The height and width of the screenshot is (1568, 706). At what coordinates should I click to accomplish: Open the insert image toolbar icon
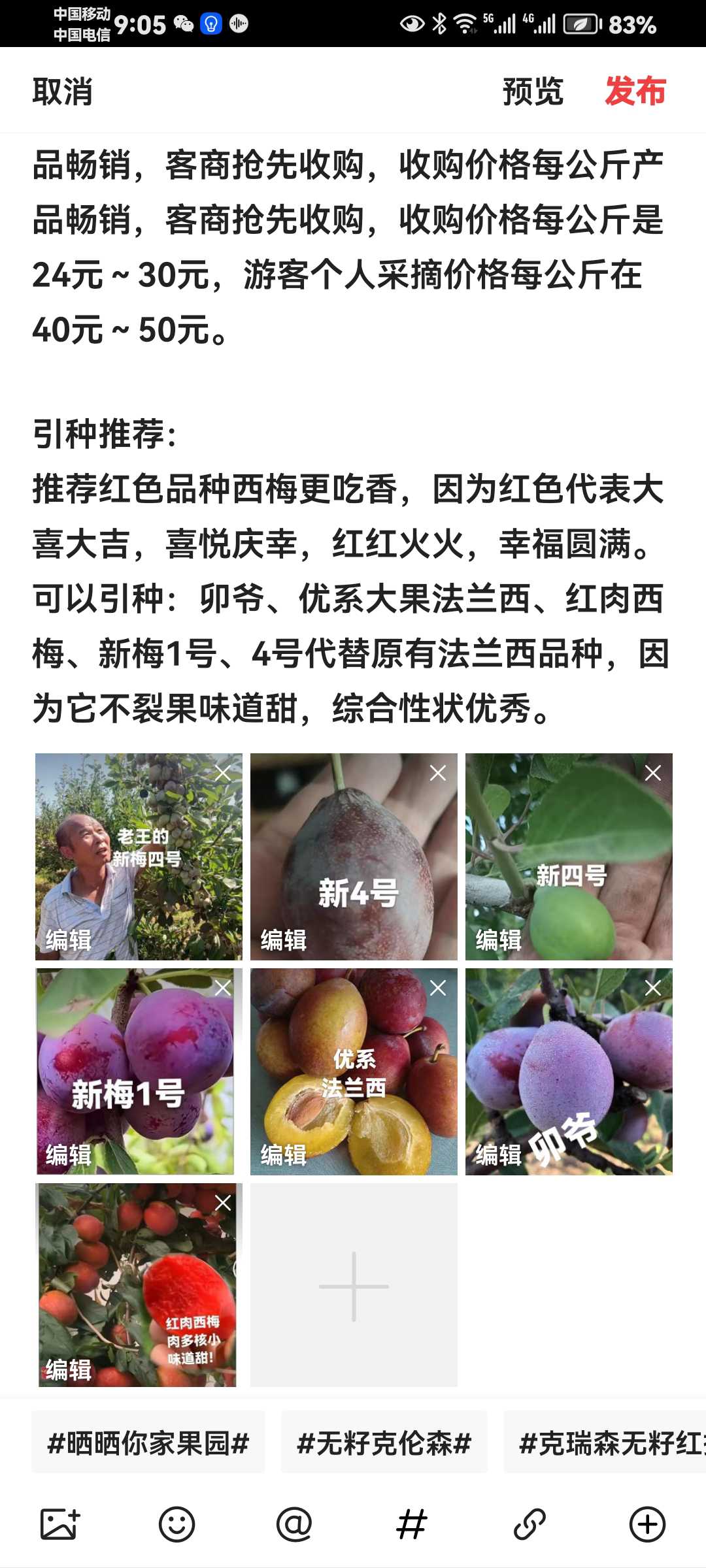click(59, 1524)
